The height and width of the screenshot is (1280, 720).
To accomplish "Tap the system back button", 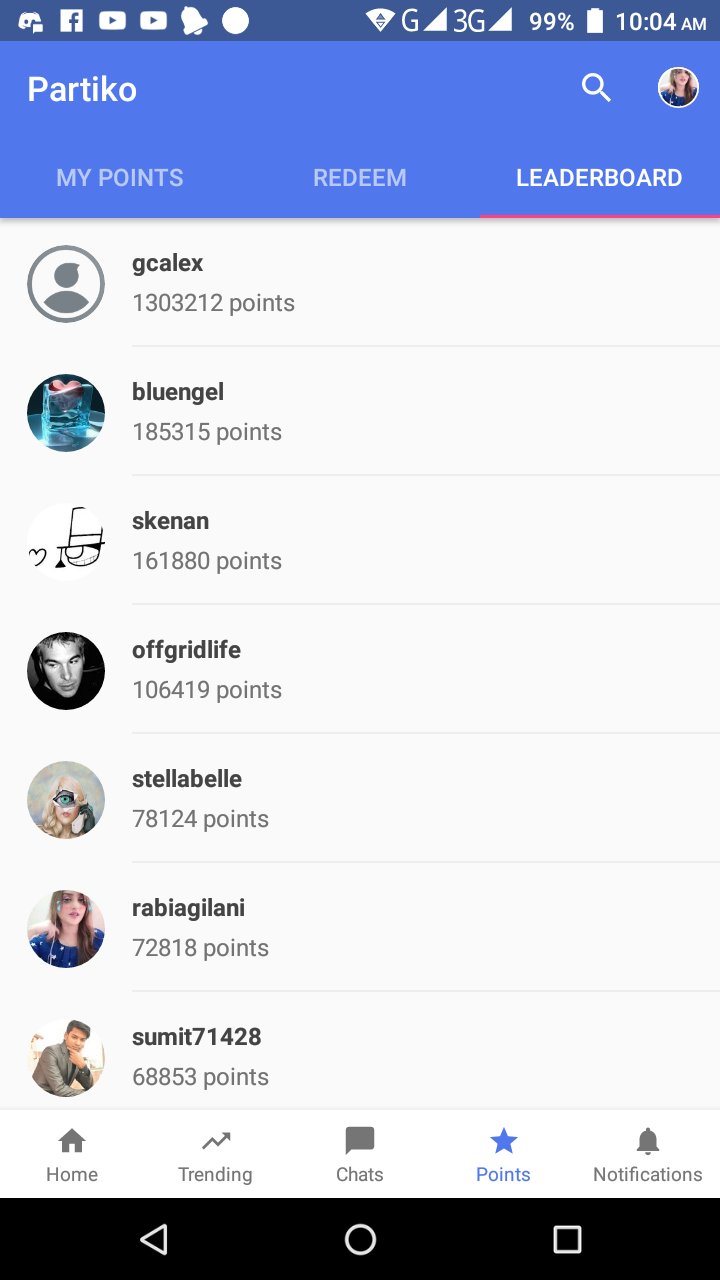I will (x=154, y=1240).
